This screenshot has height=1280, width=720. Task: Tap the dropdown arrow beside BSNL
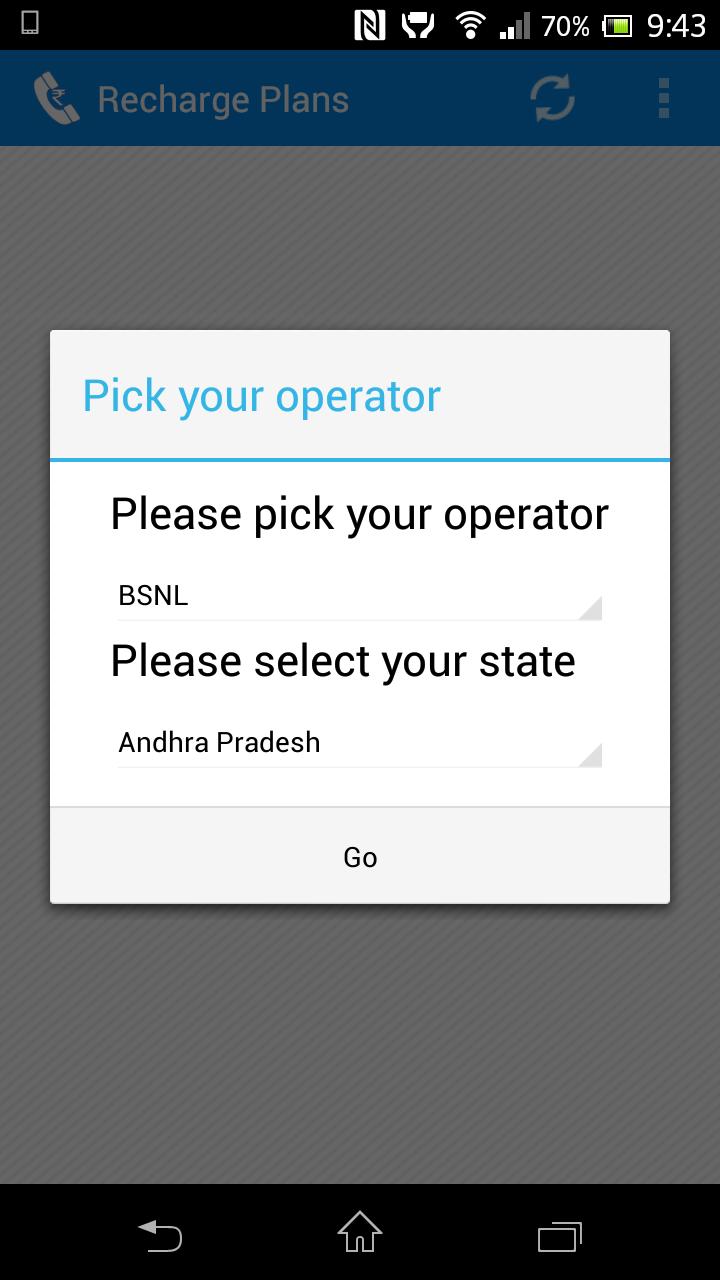(x=592, y=605)
